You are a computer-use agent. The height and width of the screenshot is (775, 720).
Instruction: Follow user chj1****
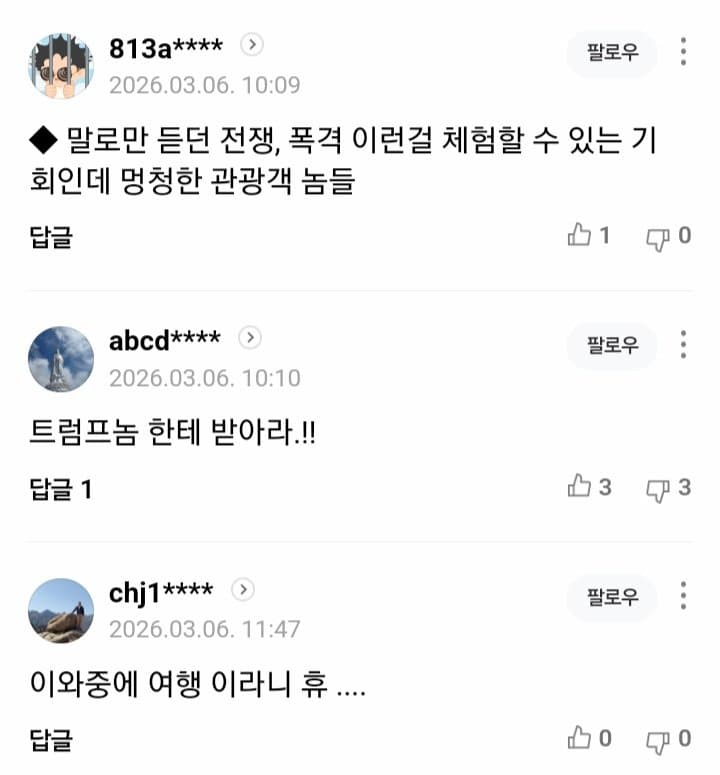(x=612, y=598)
